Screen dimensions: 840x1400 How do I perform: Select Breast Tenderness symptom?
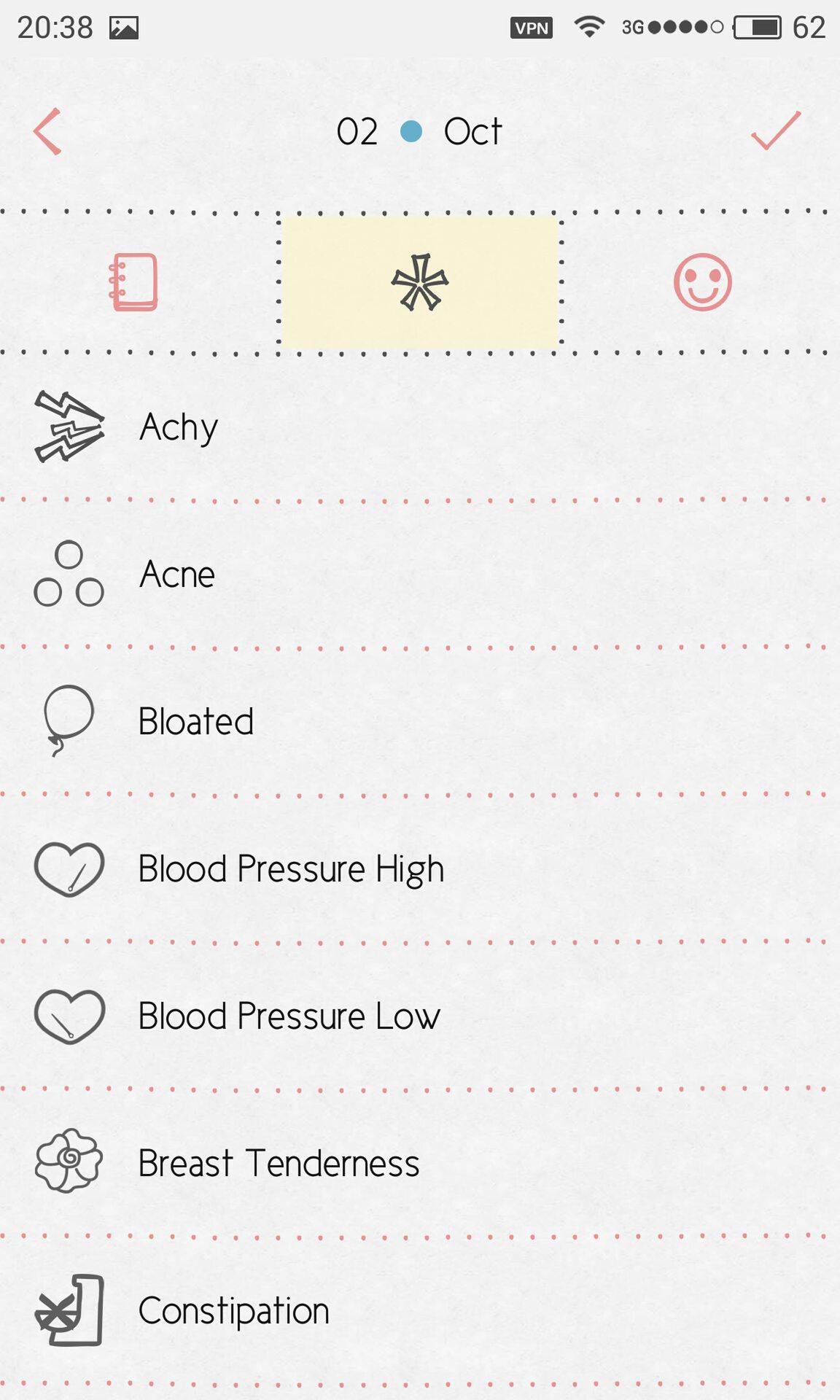[x=420, y=1163]
